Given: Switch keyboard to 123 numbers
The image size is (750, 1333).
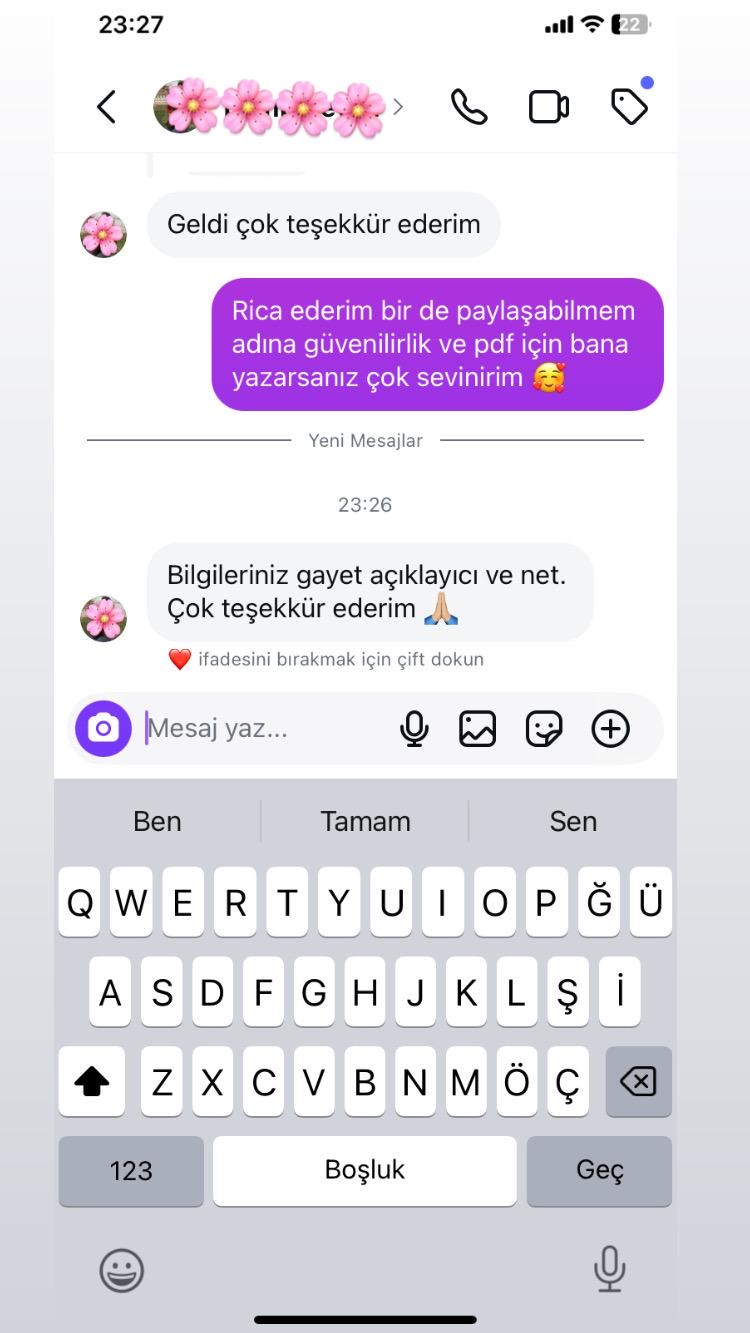Looking at the screenshot, I should 131,1170.
